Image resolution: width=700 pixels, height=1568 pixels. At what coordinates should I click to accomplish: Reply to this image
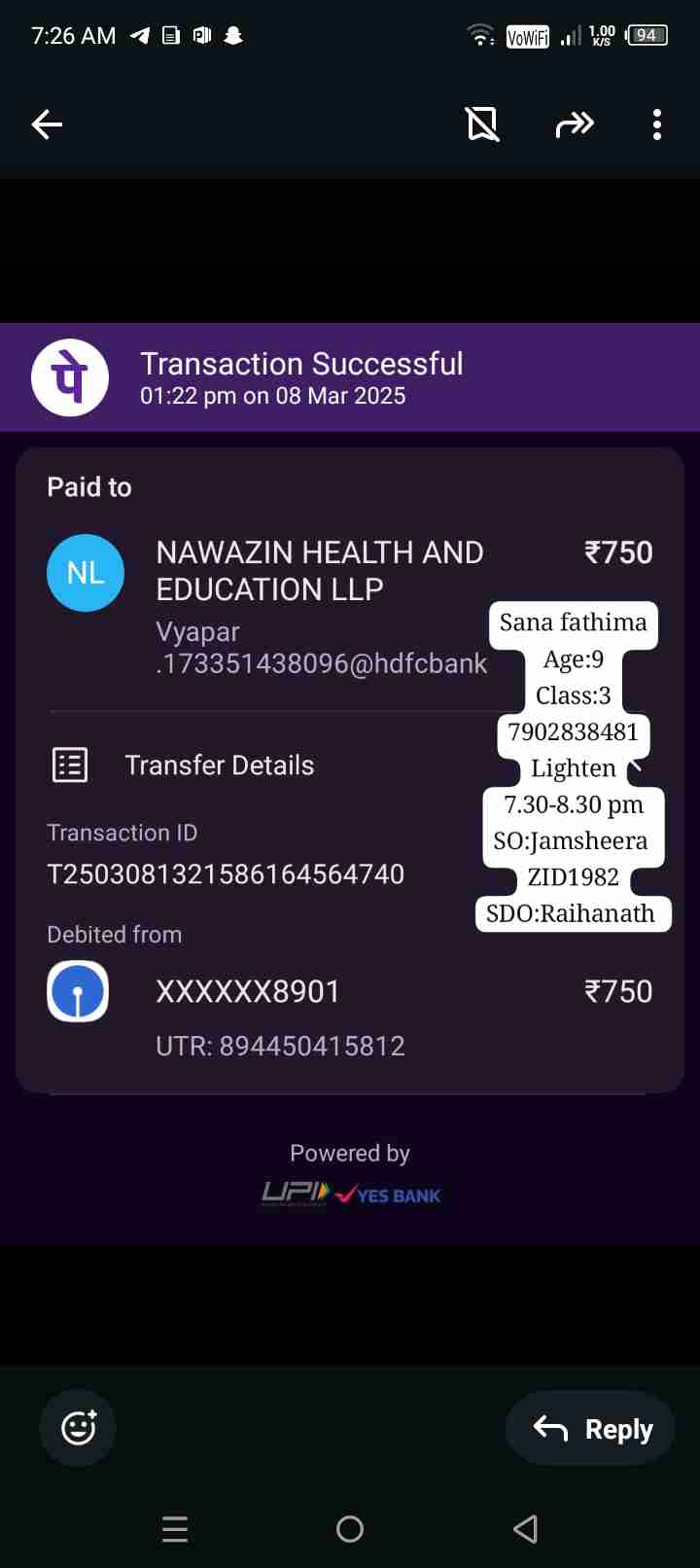590,1428
